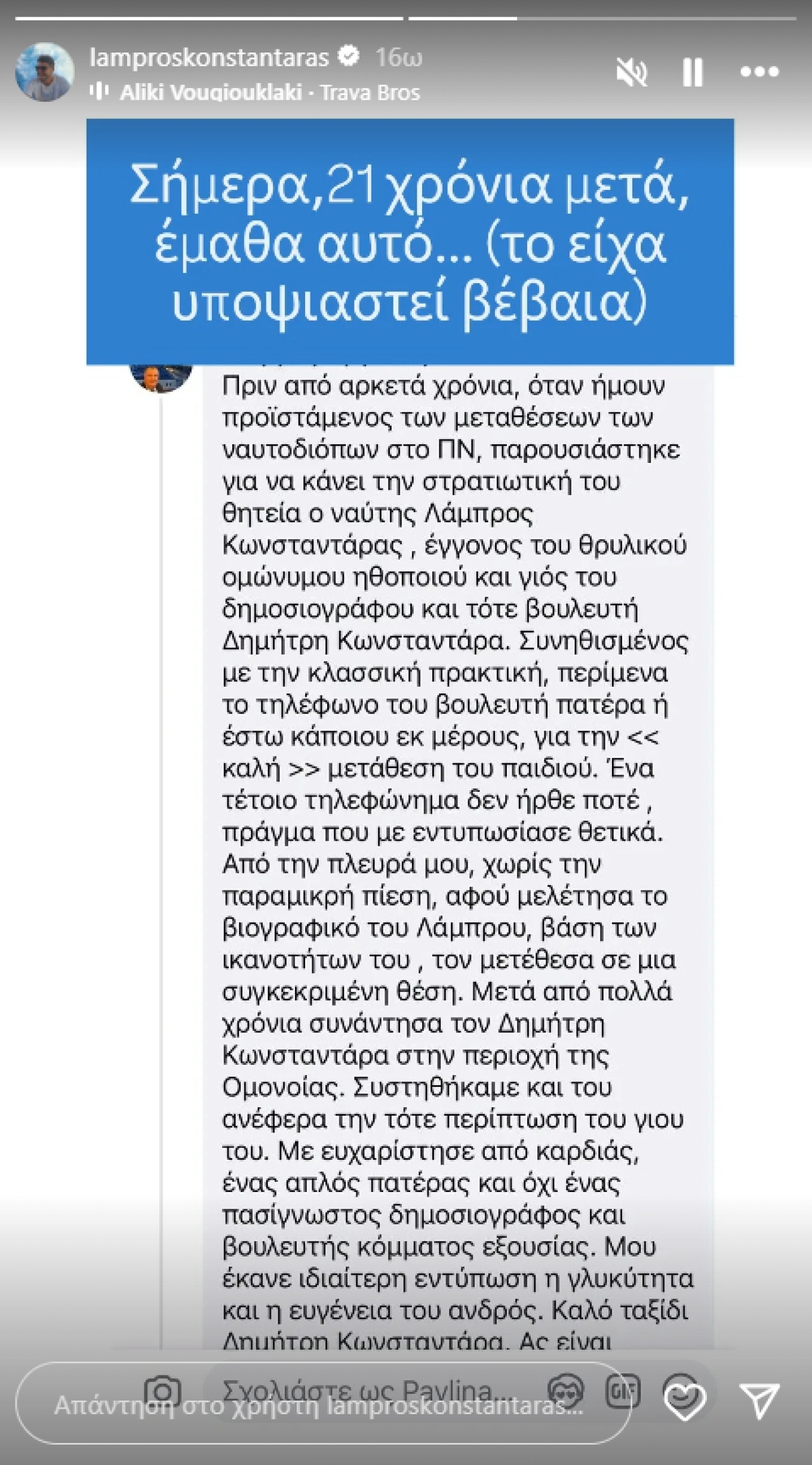Unmute the story sound
The width and height of the screenshot is (812, 1465).
click(632, 72)
